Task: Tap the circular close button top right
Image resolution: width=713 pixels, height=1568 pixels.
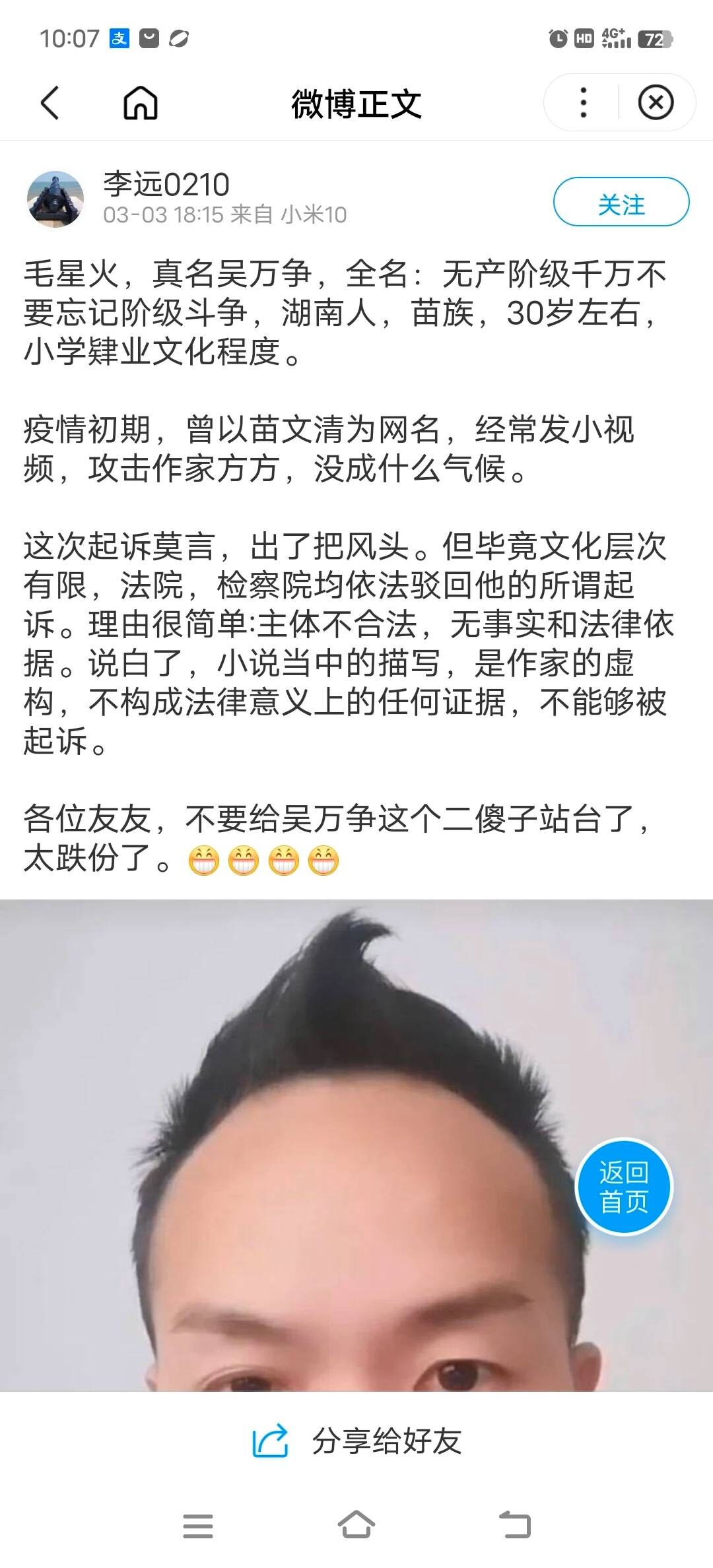Action: point(656,102)
